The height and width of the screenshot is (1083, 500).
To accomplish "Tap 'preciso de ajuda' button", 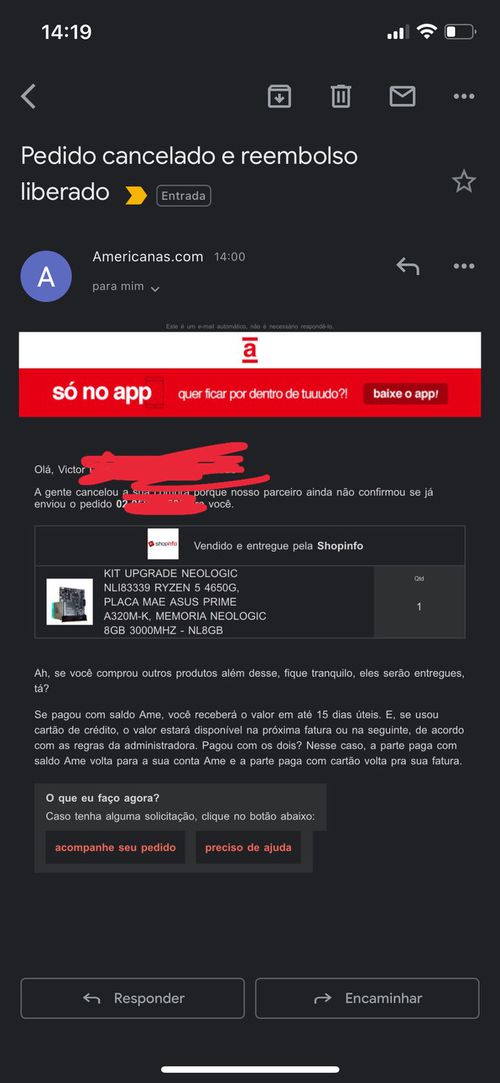I will pyautogui.click(x=248, y=847).
